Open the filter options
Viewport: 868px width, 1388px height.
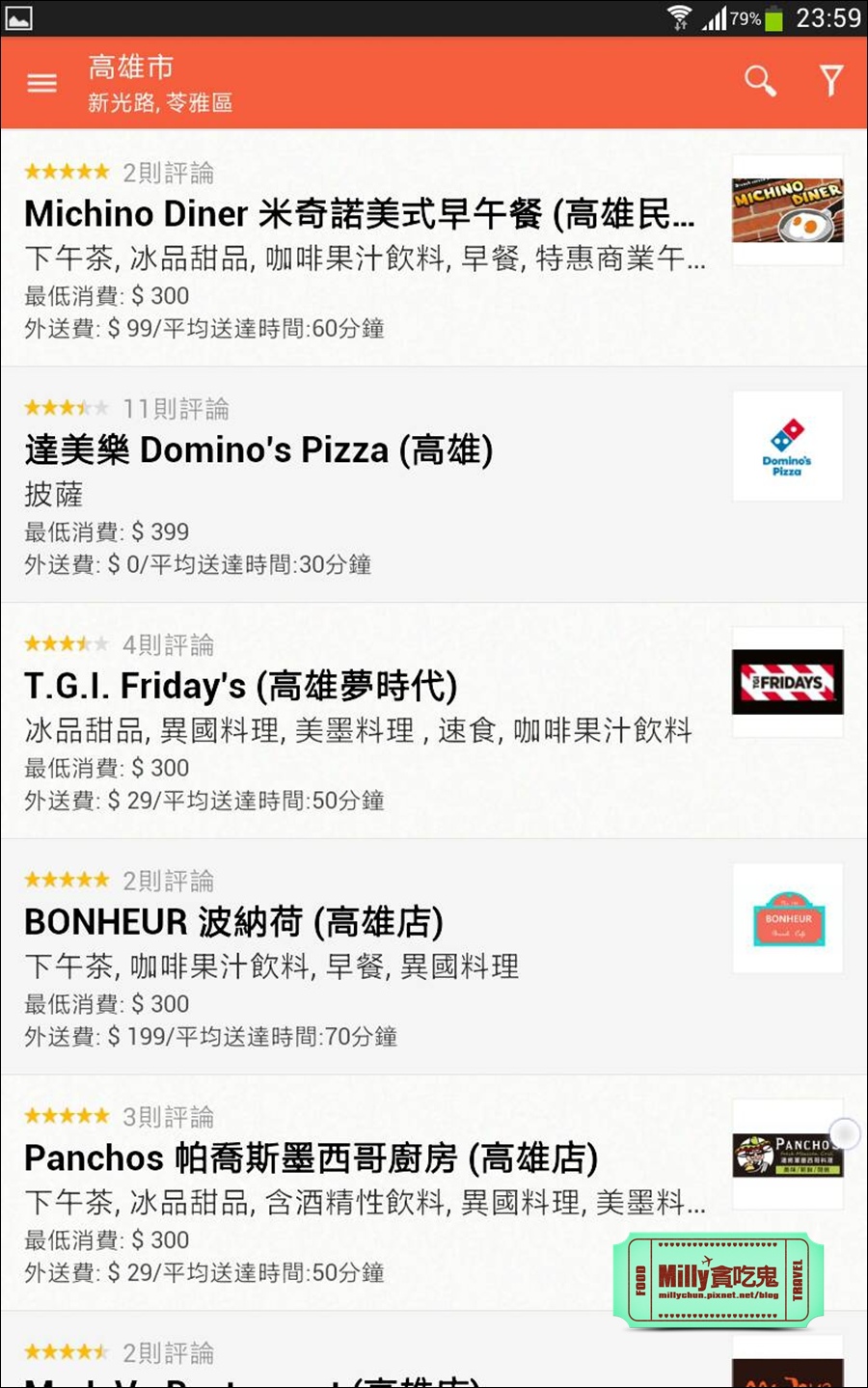830,82
